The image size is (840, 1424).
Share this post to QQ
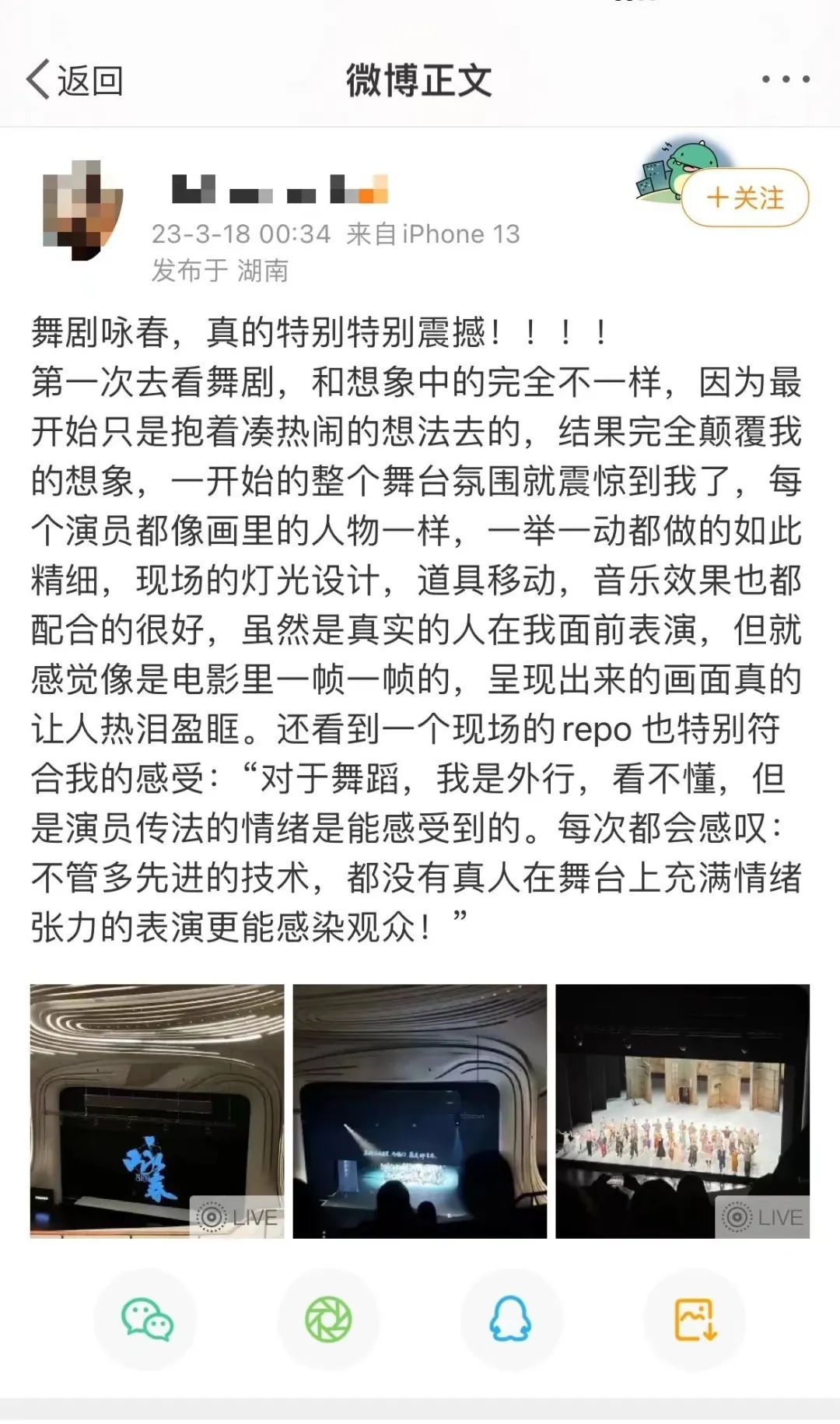[x=510, y=1320]
